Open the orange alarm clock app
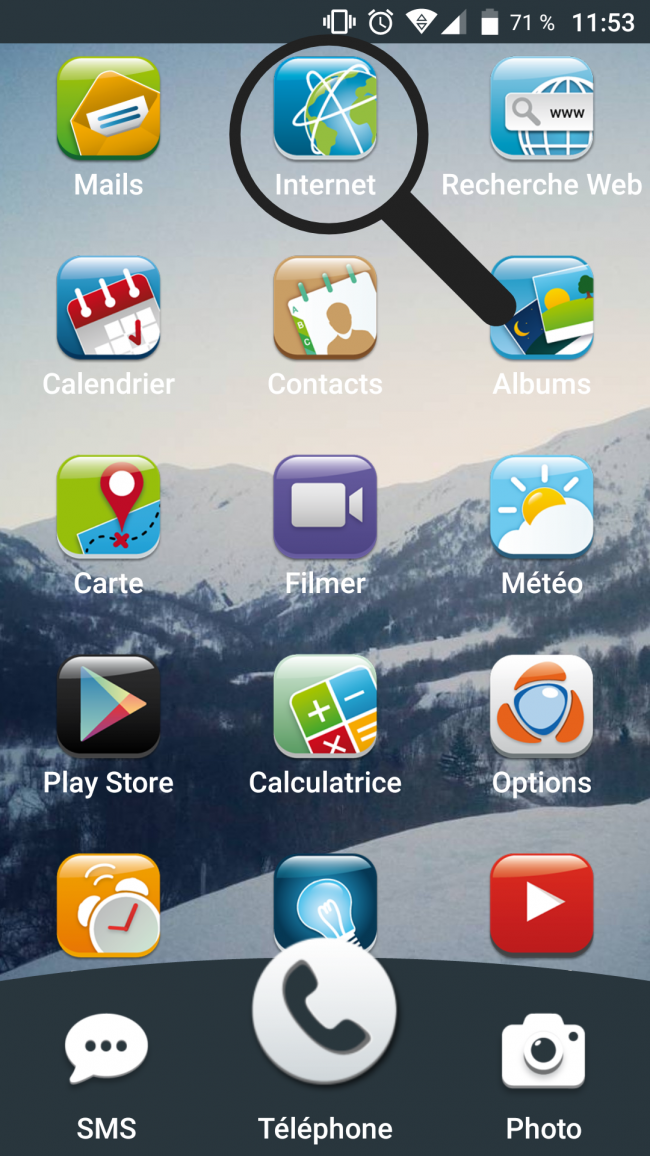650x1156 pixels. 108,905
